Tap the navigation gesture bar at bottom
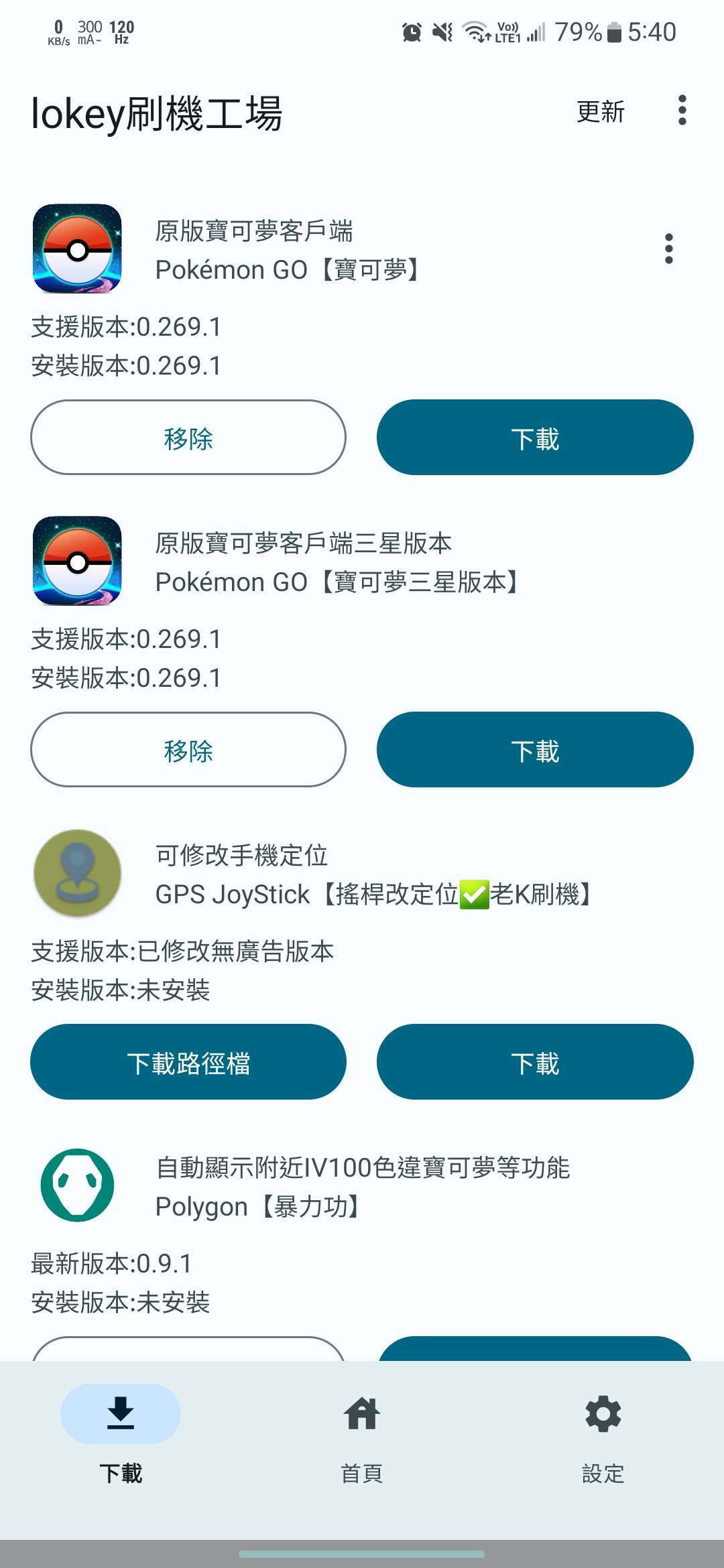 point(361,1555)
